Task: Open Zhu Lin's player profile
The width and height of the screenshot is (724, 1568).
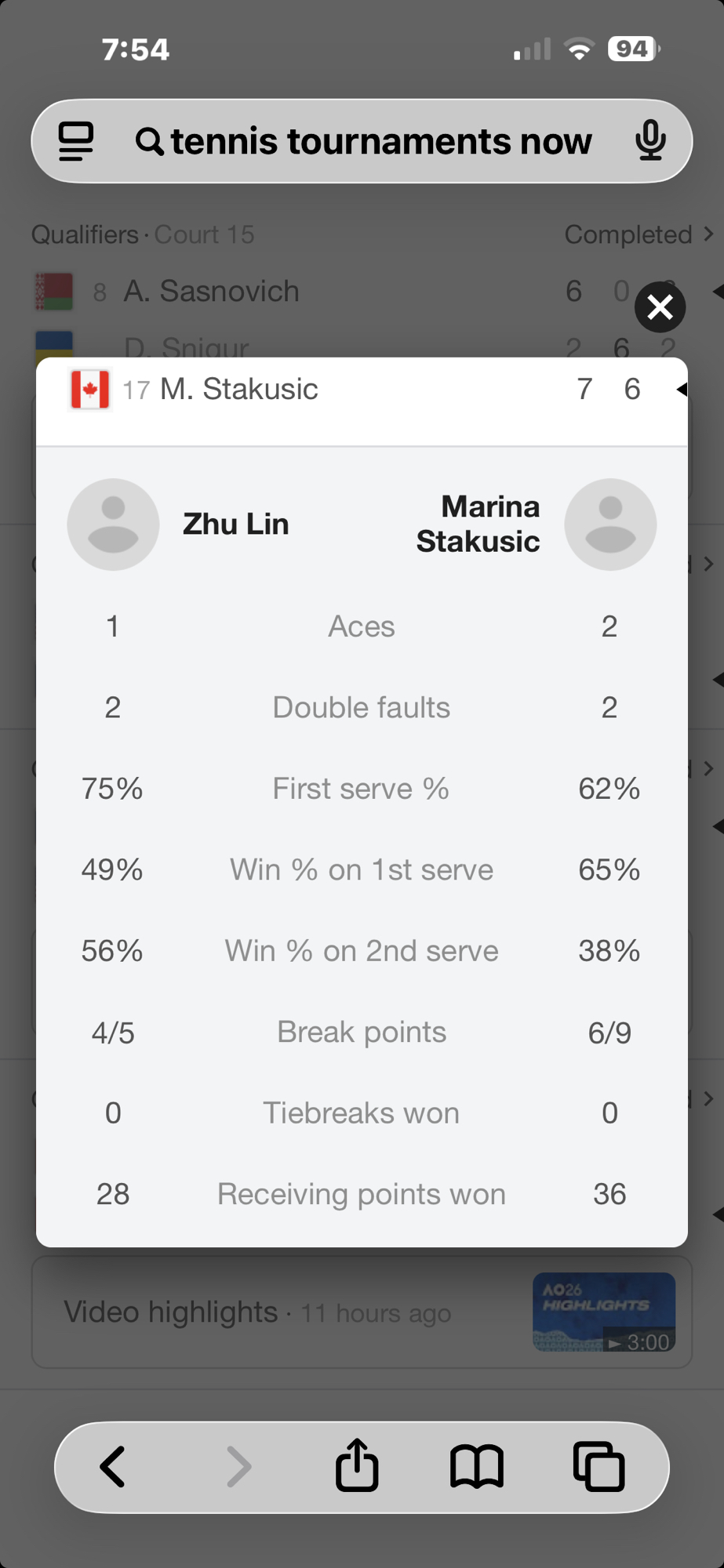Action: point(114,524)
